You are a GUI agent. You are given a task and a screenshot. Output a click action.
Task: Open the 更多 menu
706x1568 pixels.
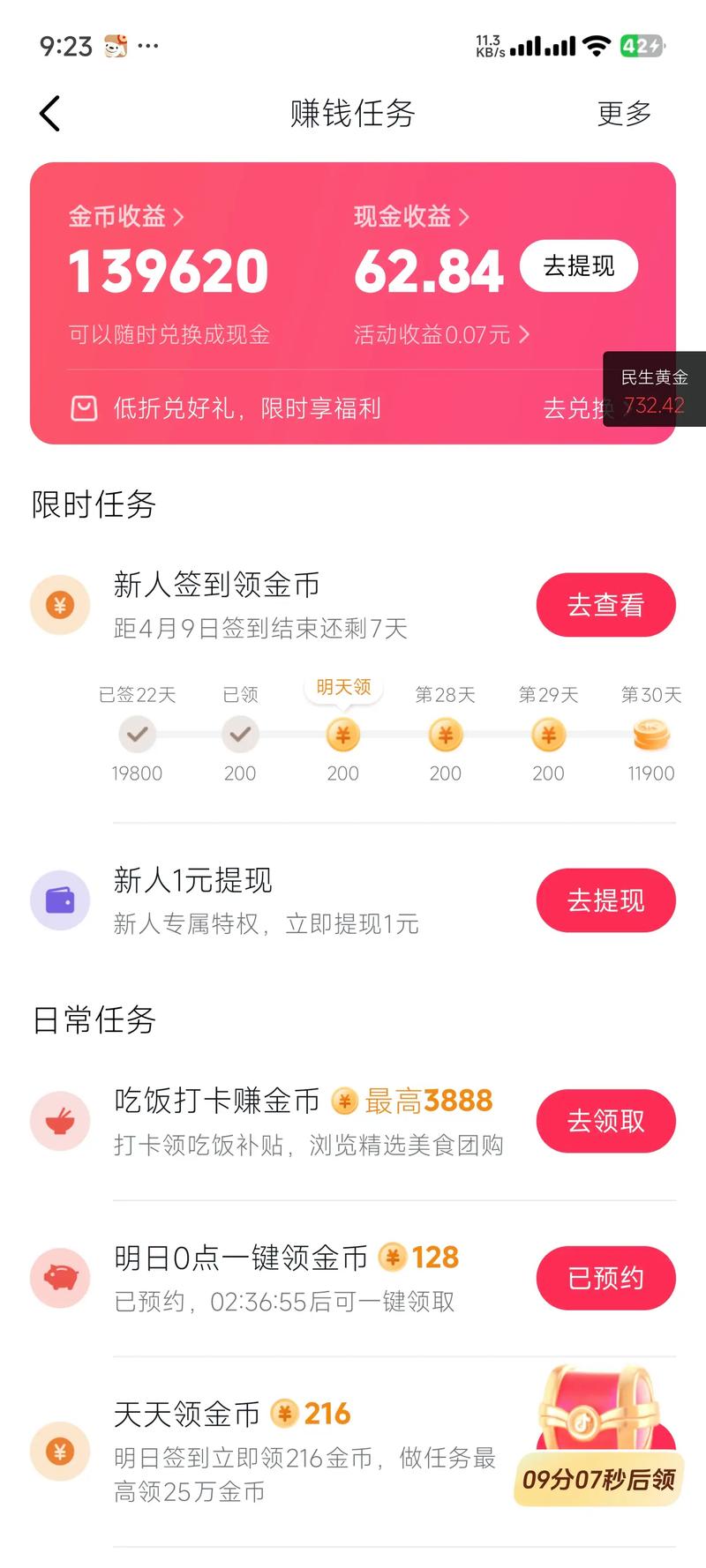click(625, 113)
